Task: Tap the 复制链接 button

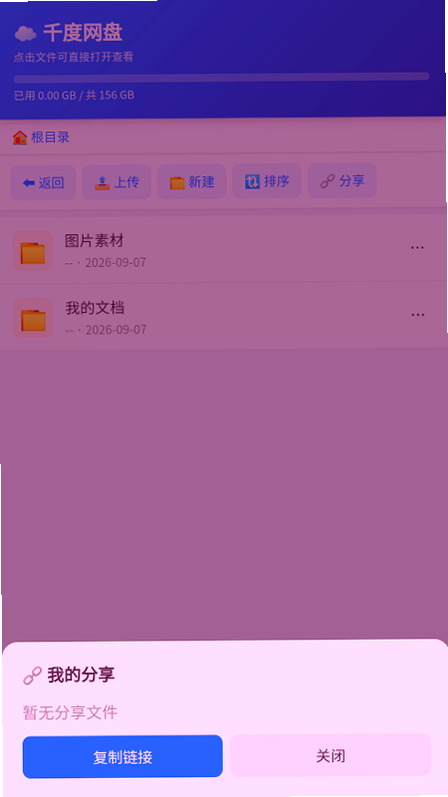Action: pos(123,757)
